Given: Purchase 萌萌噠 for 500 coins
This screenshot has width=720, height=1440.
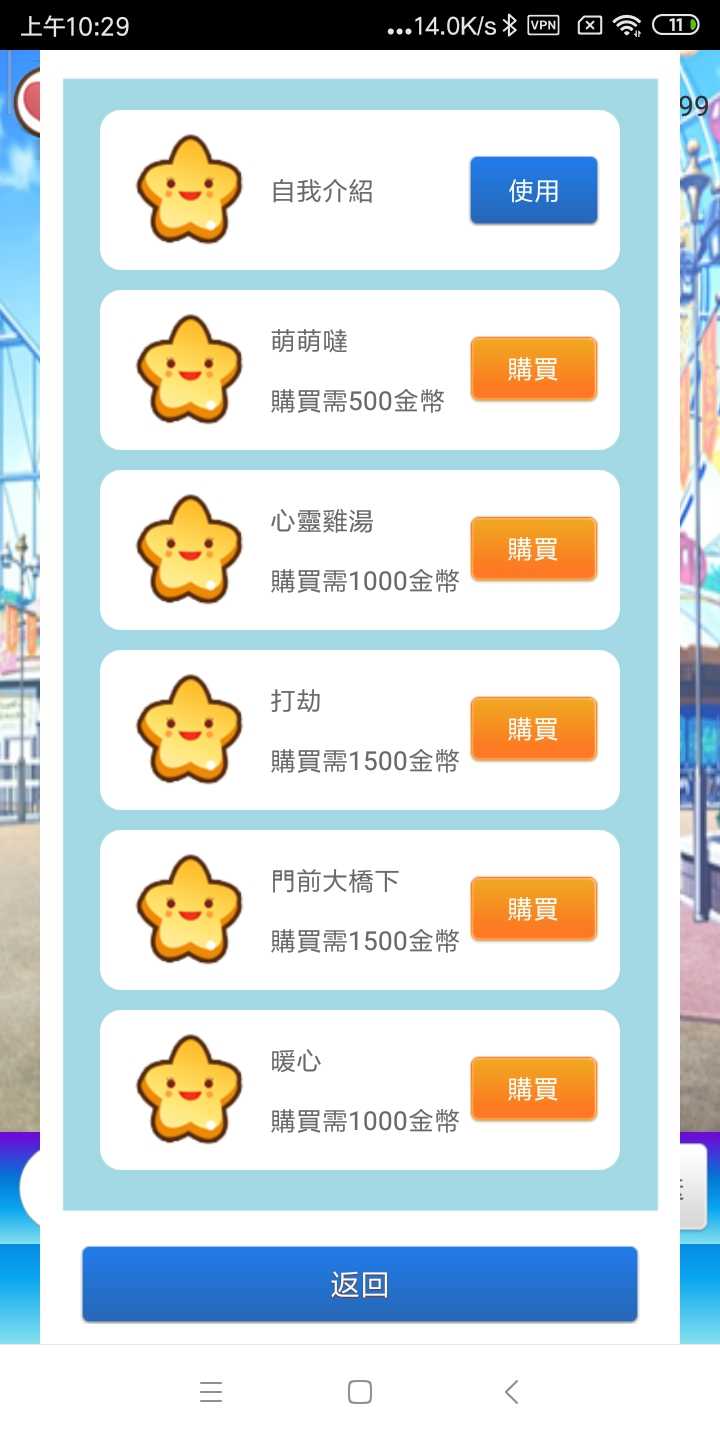Looking at the screenshot, I should pos(533,368).
